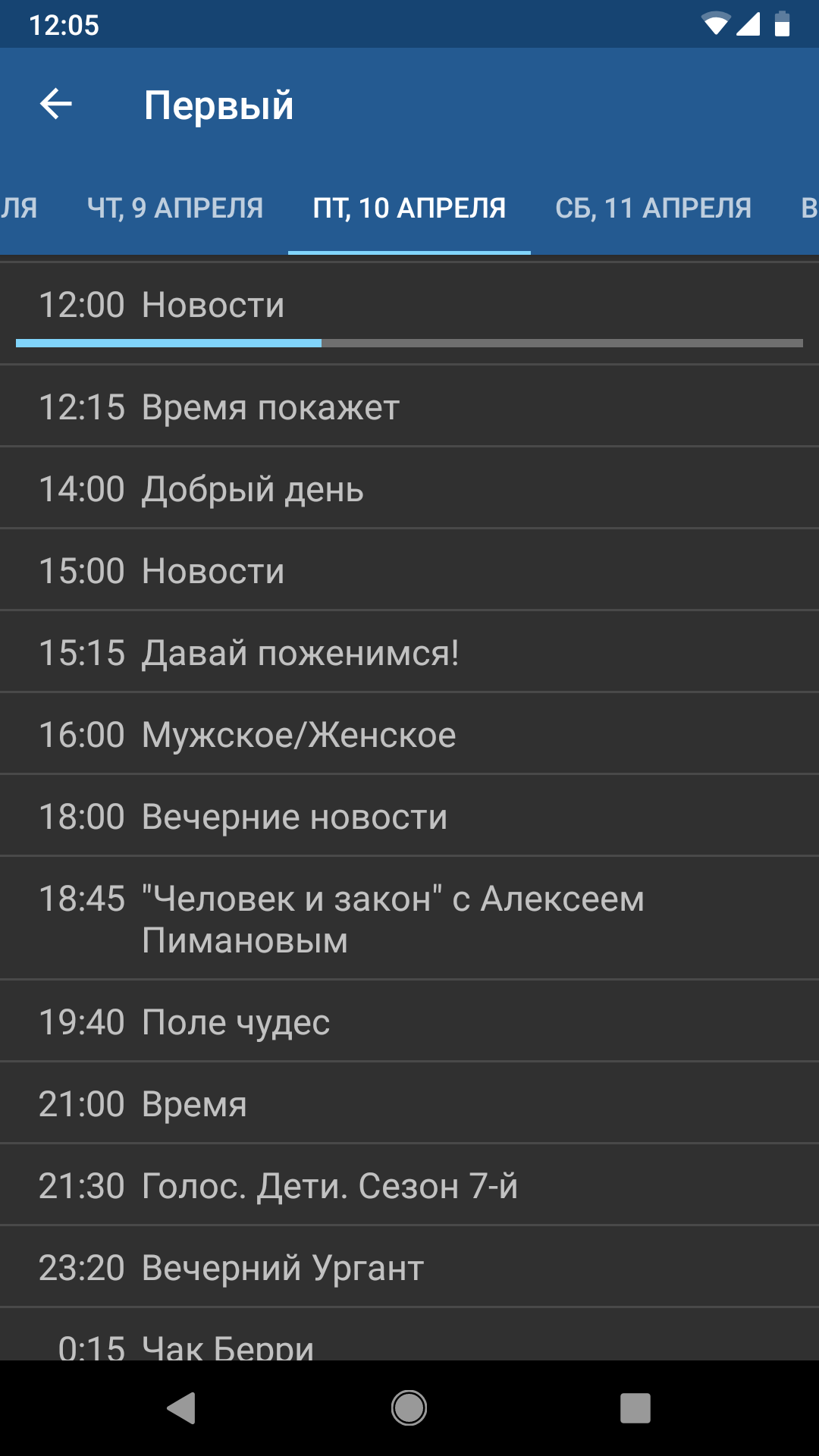Screen dimensions: 819x1456
Task: Go back using the header arrow
Action: coord(56,104)
